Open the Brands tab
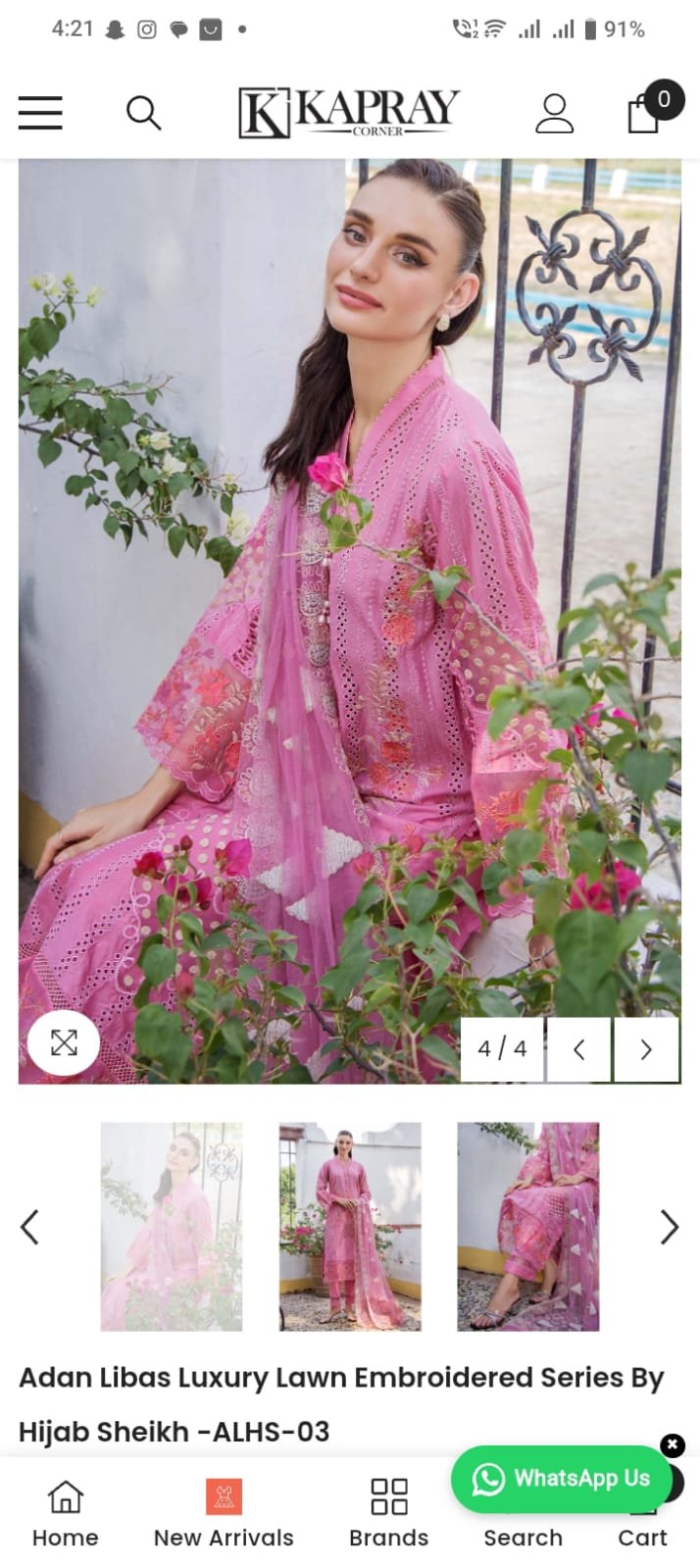This screenshot has height=1568, width=700. click(x=388, y=1515)
